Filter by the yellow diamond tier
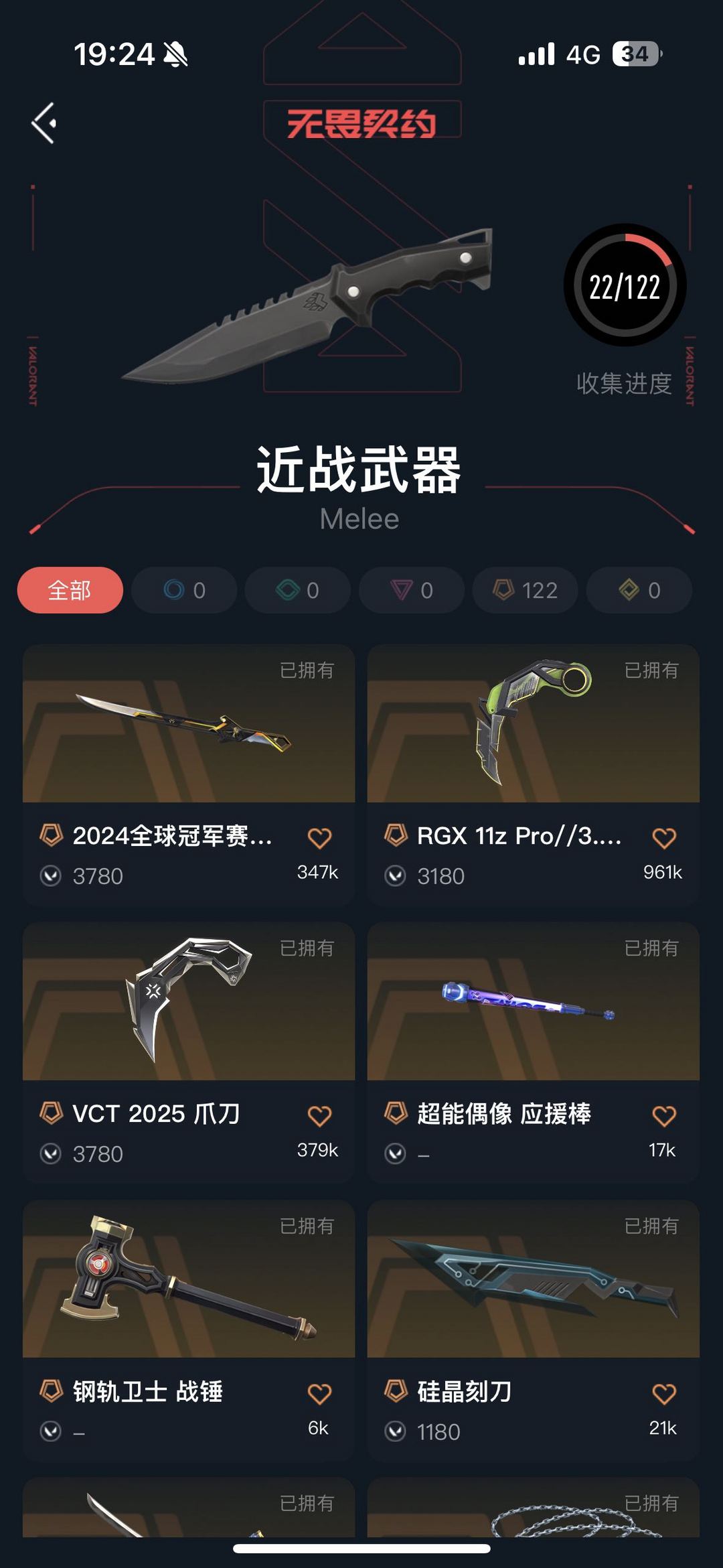 (x=639, y=590)
